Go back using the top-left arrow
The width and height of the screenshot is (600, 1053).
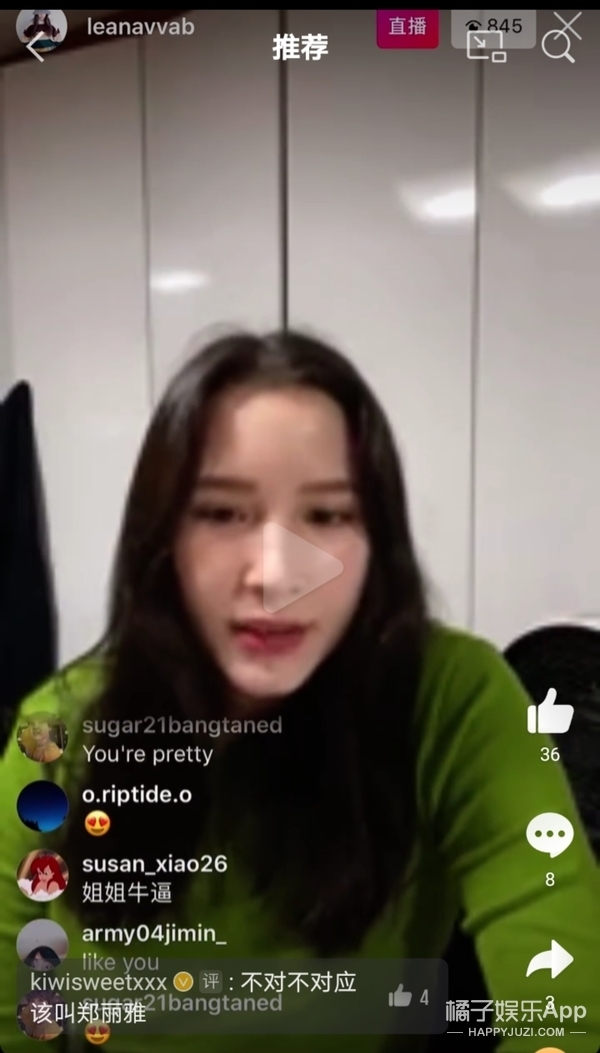pos(36,47)
